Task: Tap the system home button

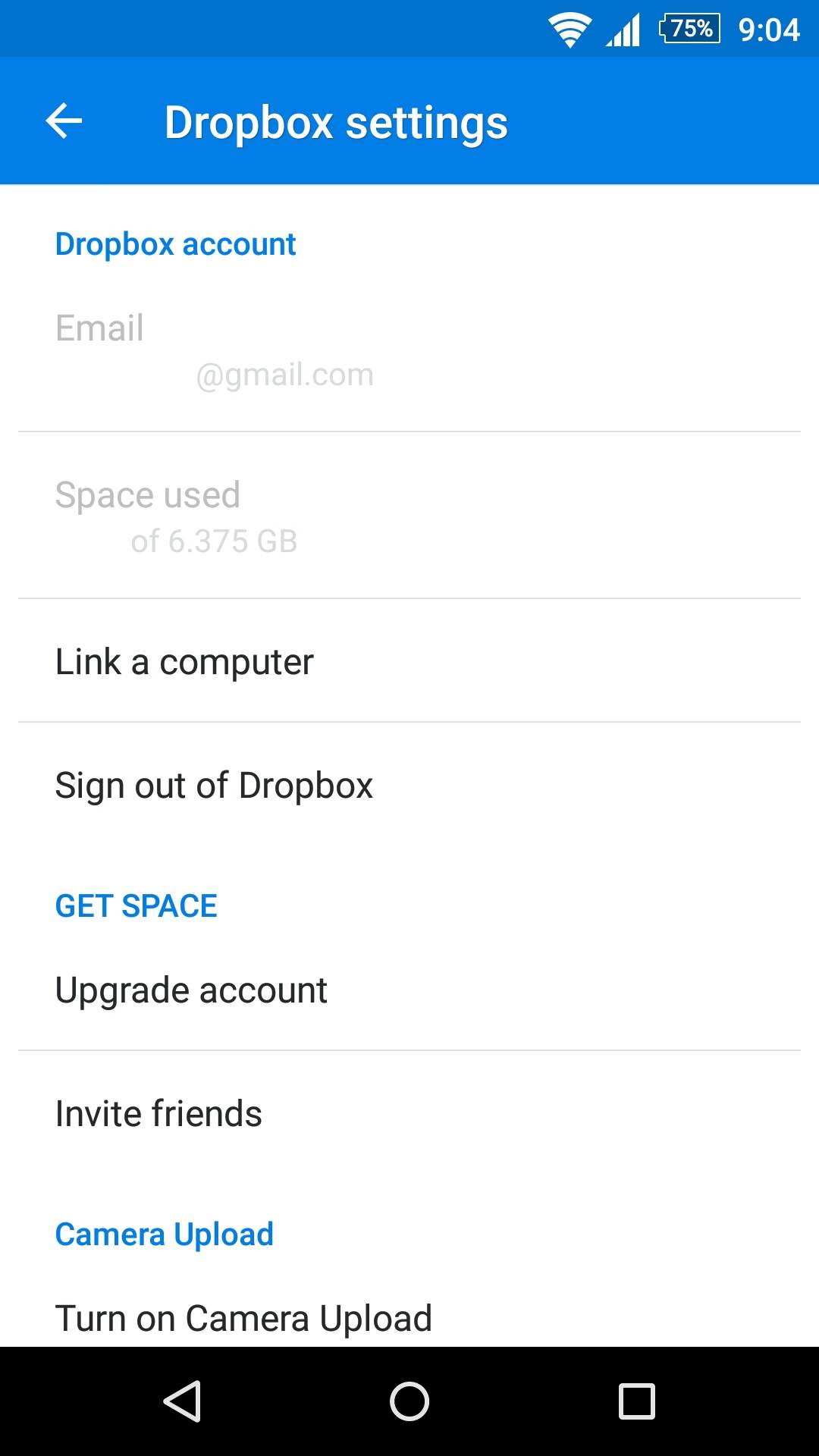Action: (x=409, y=1401)
